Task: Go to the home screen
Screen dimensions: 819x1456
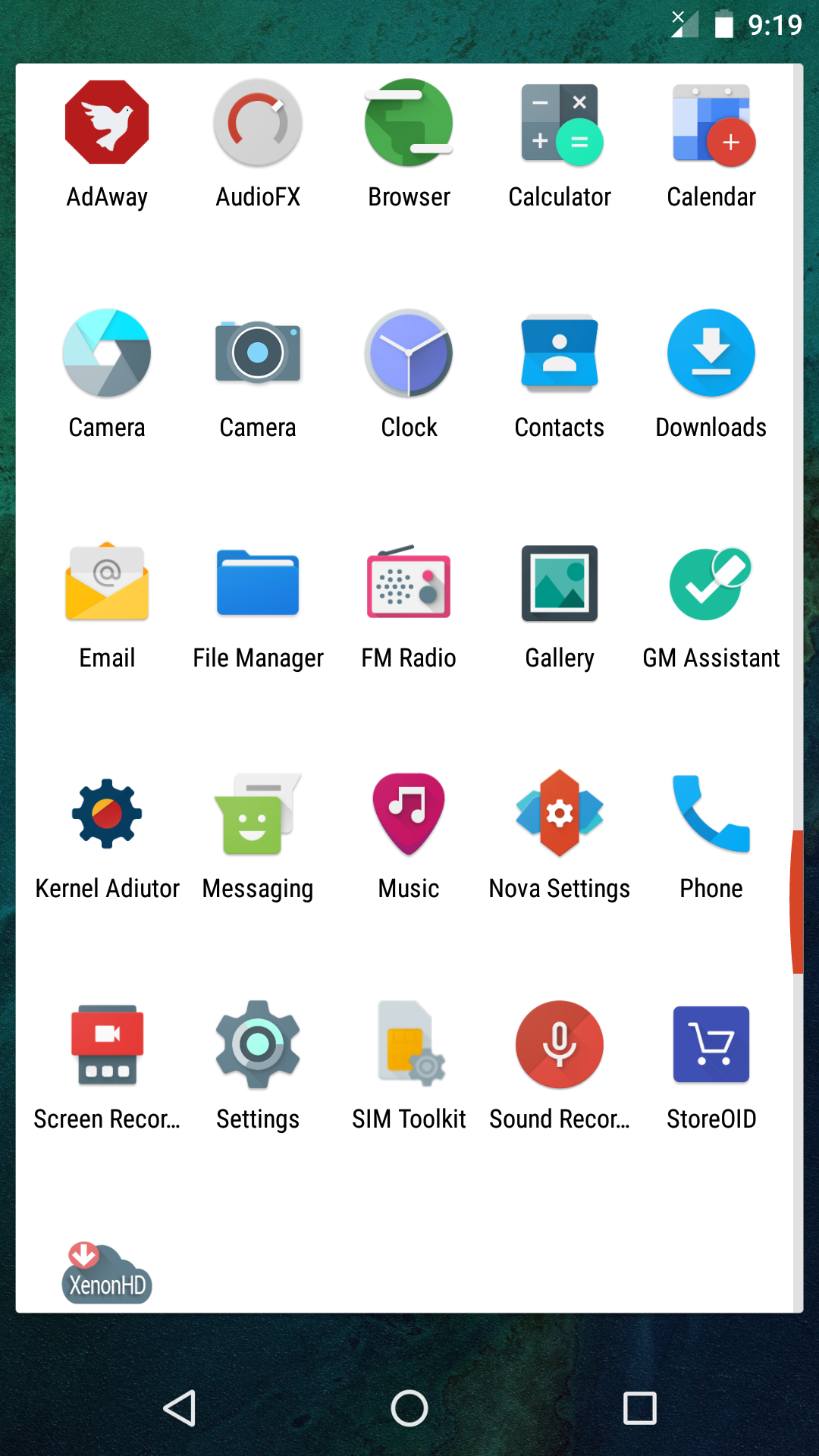Action: coord(409,1409)
